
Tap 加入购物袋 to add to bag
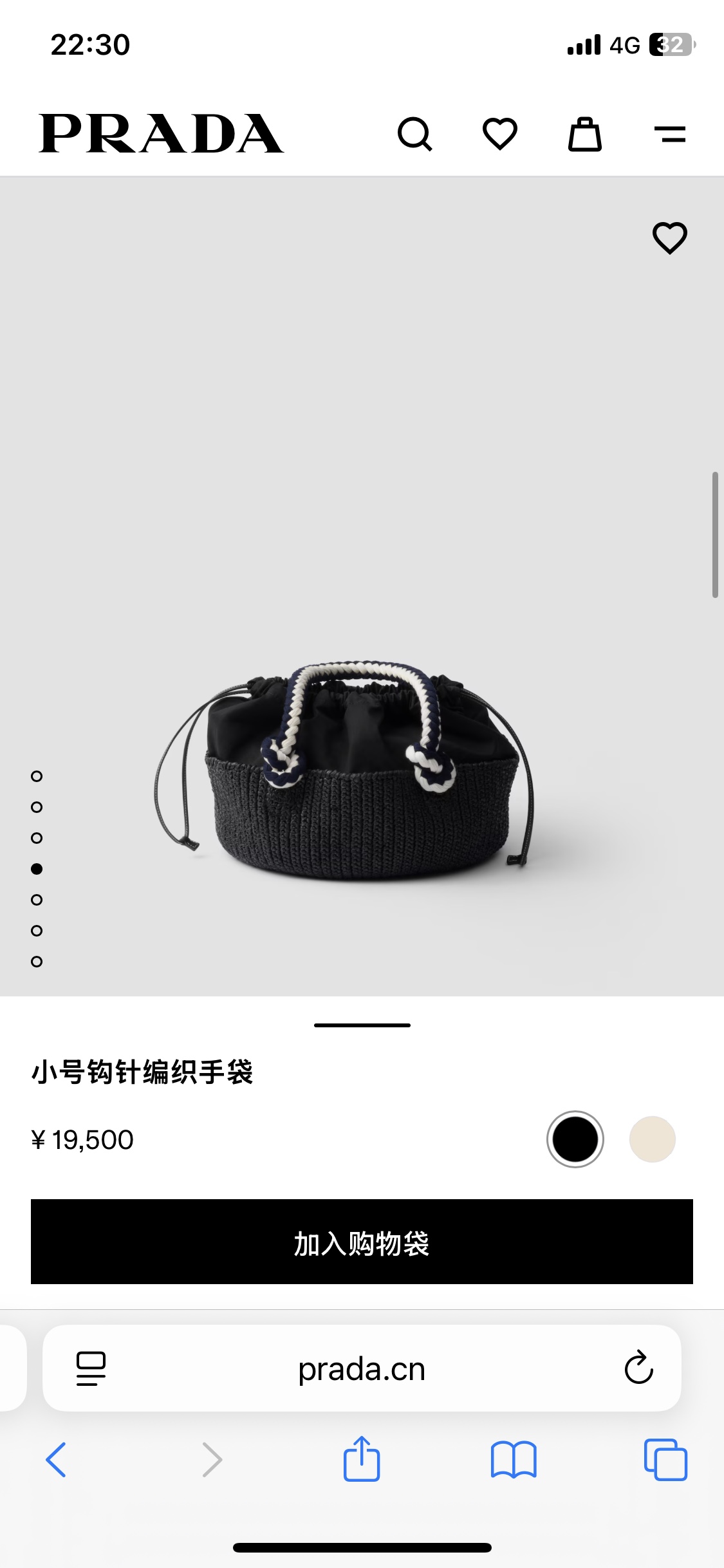[x=362, y=1242]
